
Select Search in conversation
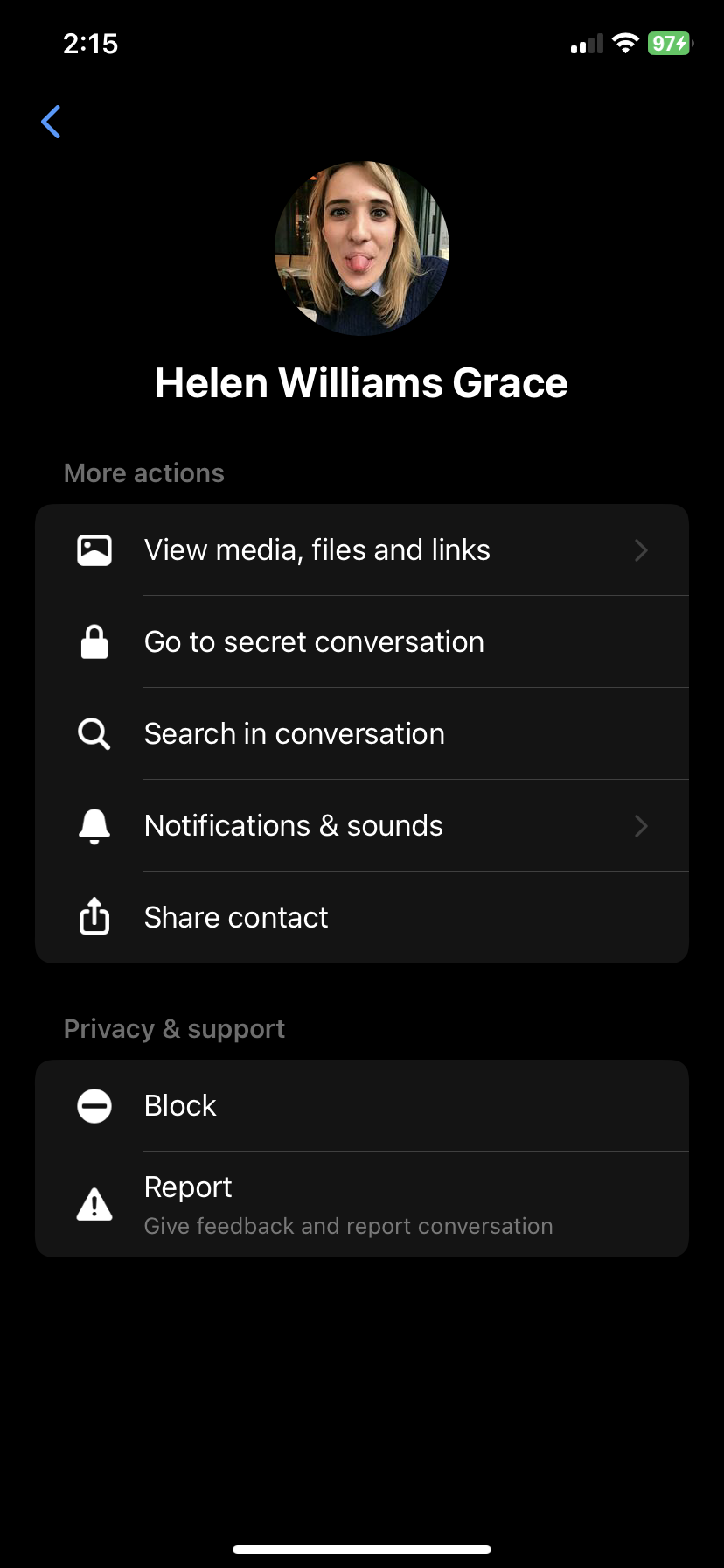(362, 734)
